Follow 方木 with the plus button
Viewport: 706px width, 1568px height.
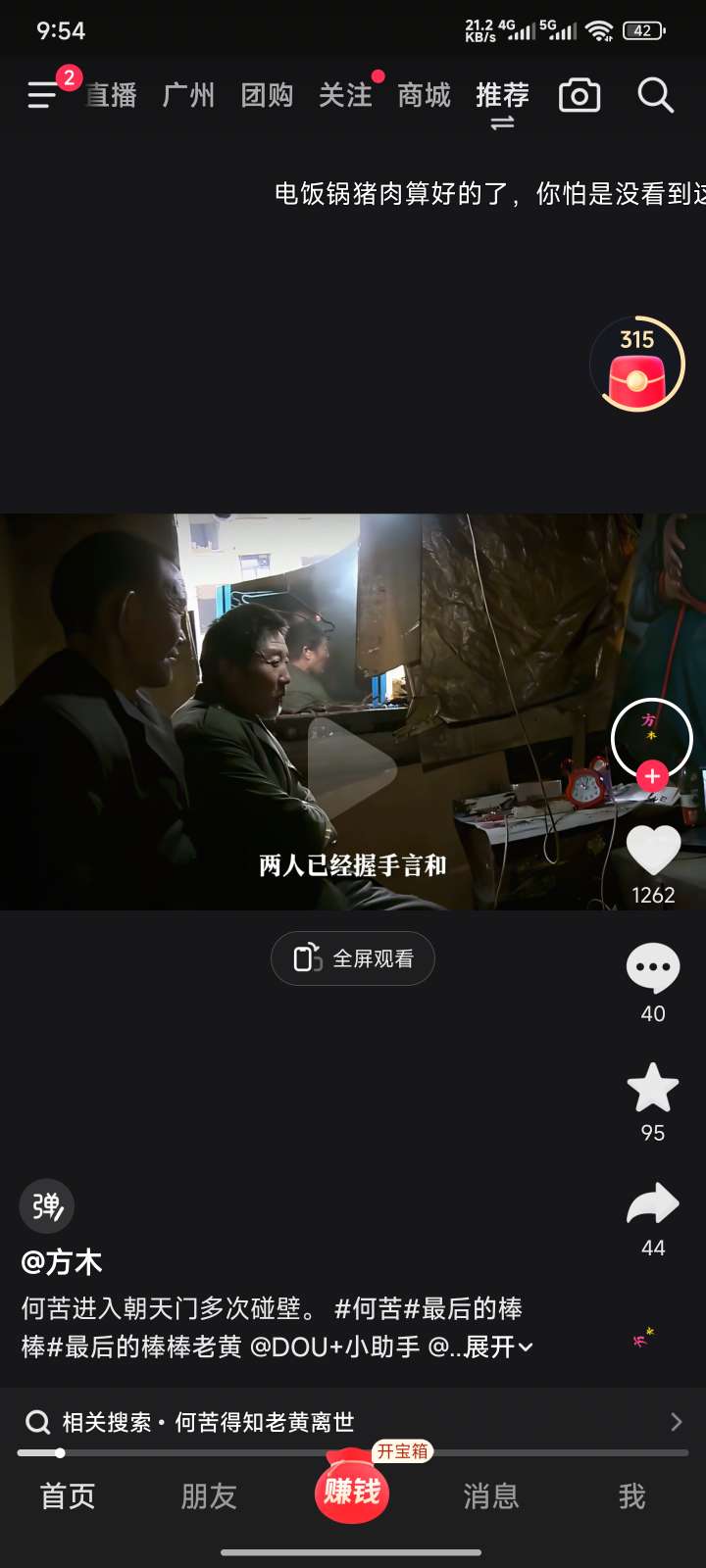(x=652, y=776)
